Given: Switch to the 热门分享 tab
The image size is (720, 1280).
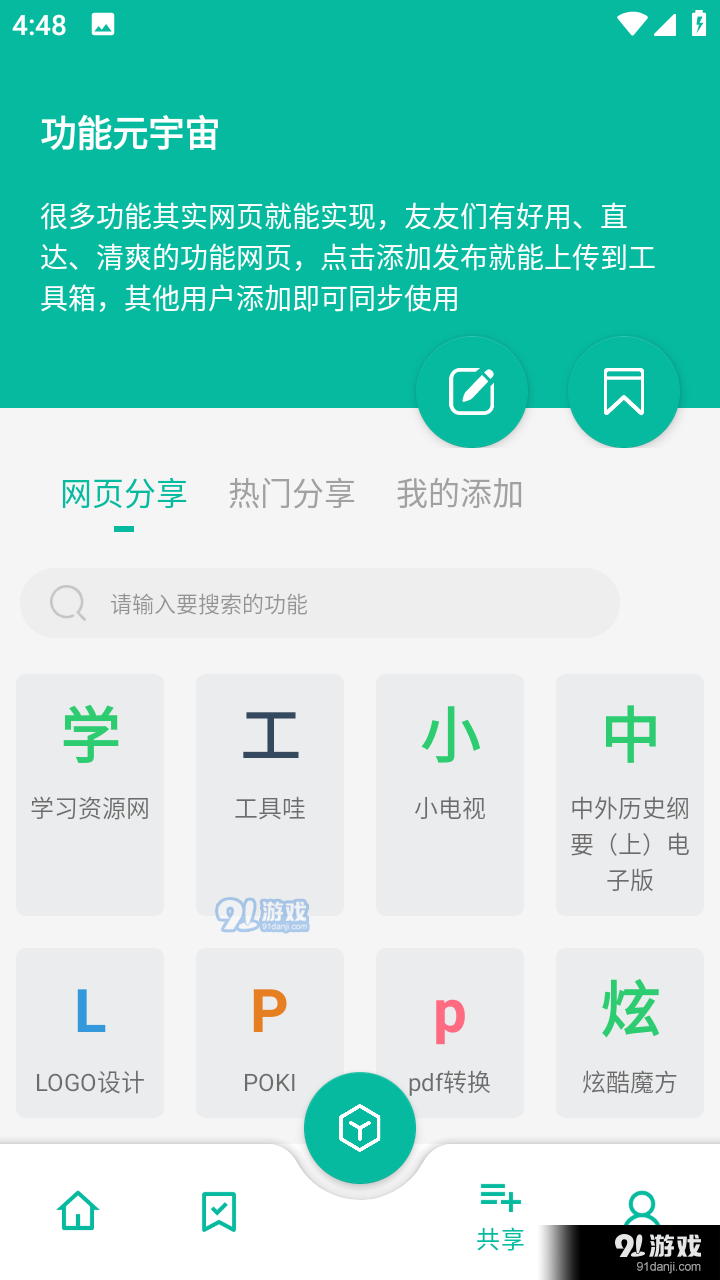Looking at the screenshot, I should 293,493.
